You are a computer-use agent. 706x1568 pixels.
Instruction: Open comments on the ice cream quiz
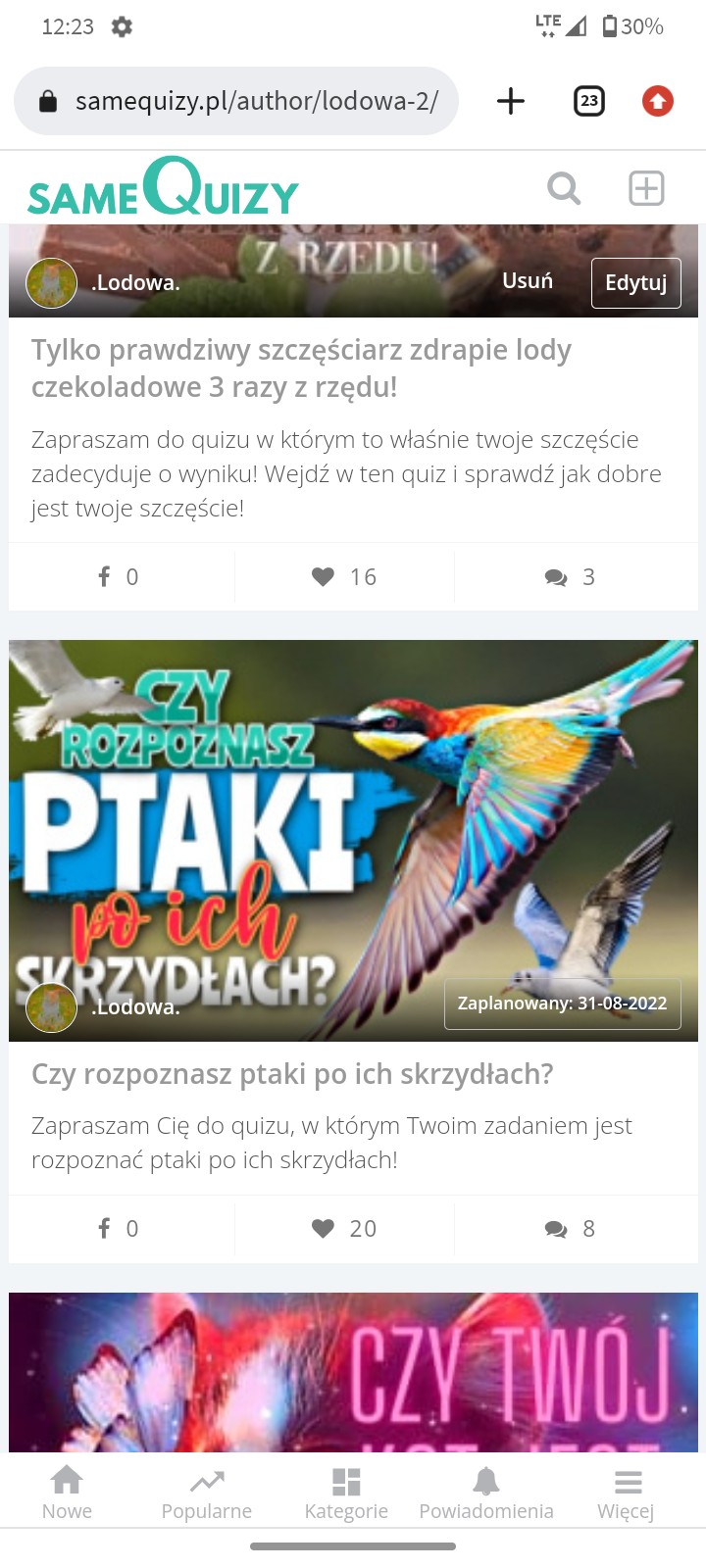[570, 577]
